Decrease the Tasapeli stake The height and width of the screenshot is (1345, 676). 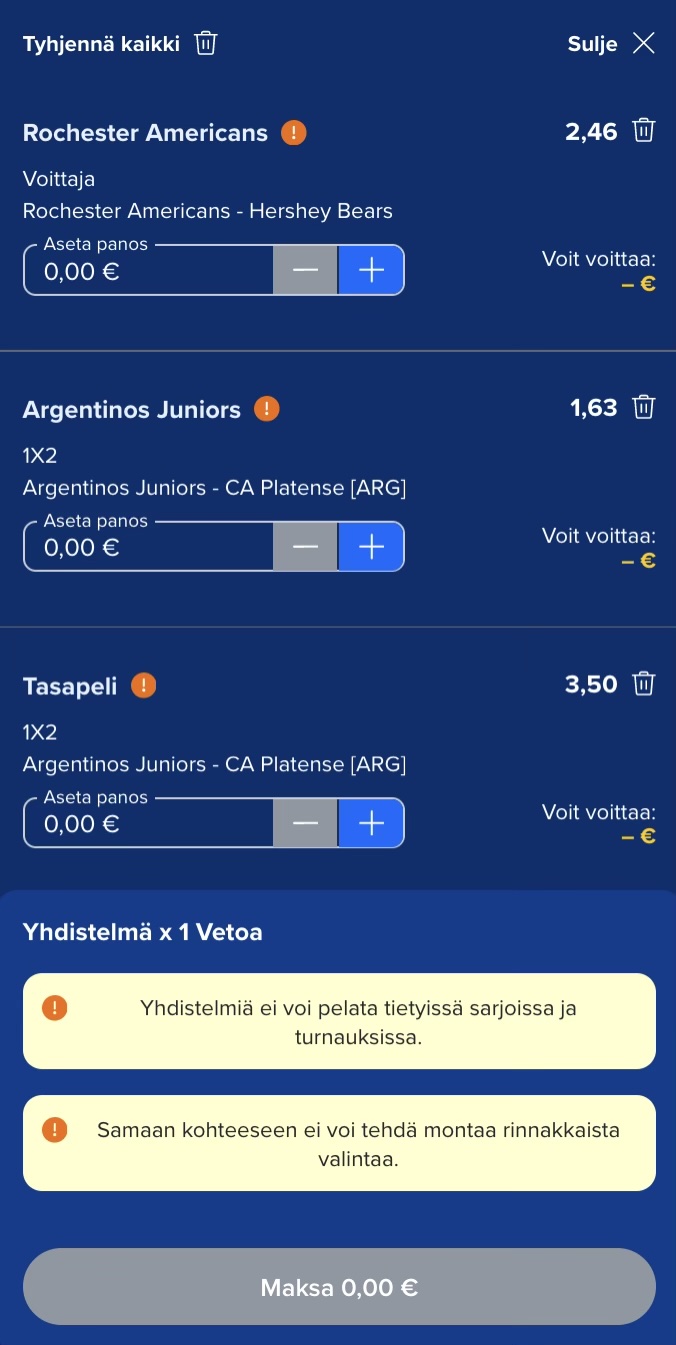coord(305,824)
